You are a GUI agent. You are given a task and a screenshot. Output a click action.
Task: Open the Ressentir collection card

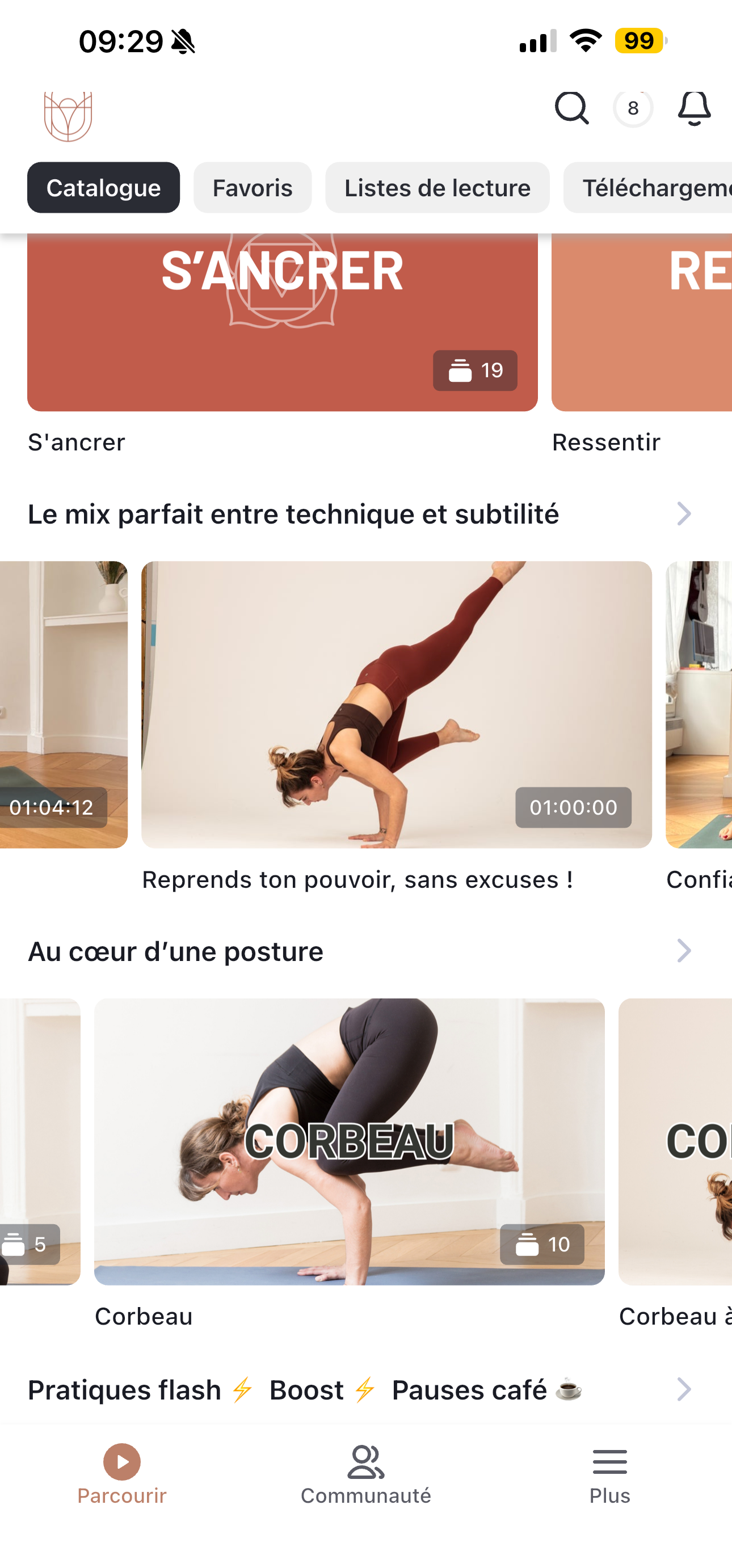pyautogui.click(x=642, y=323)
